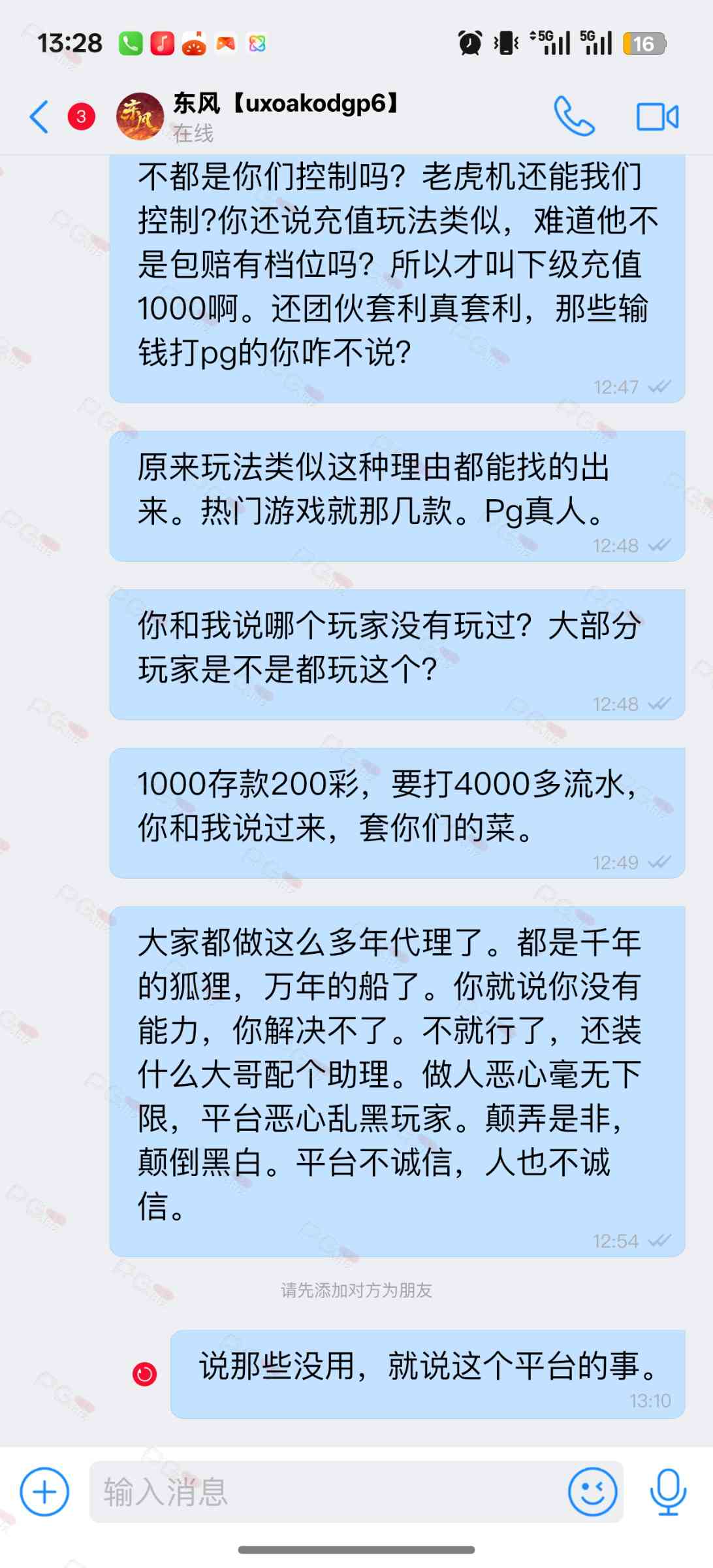
Task: Go back to the chat list
Action: (40, 117)
